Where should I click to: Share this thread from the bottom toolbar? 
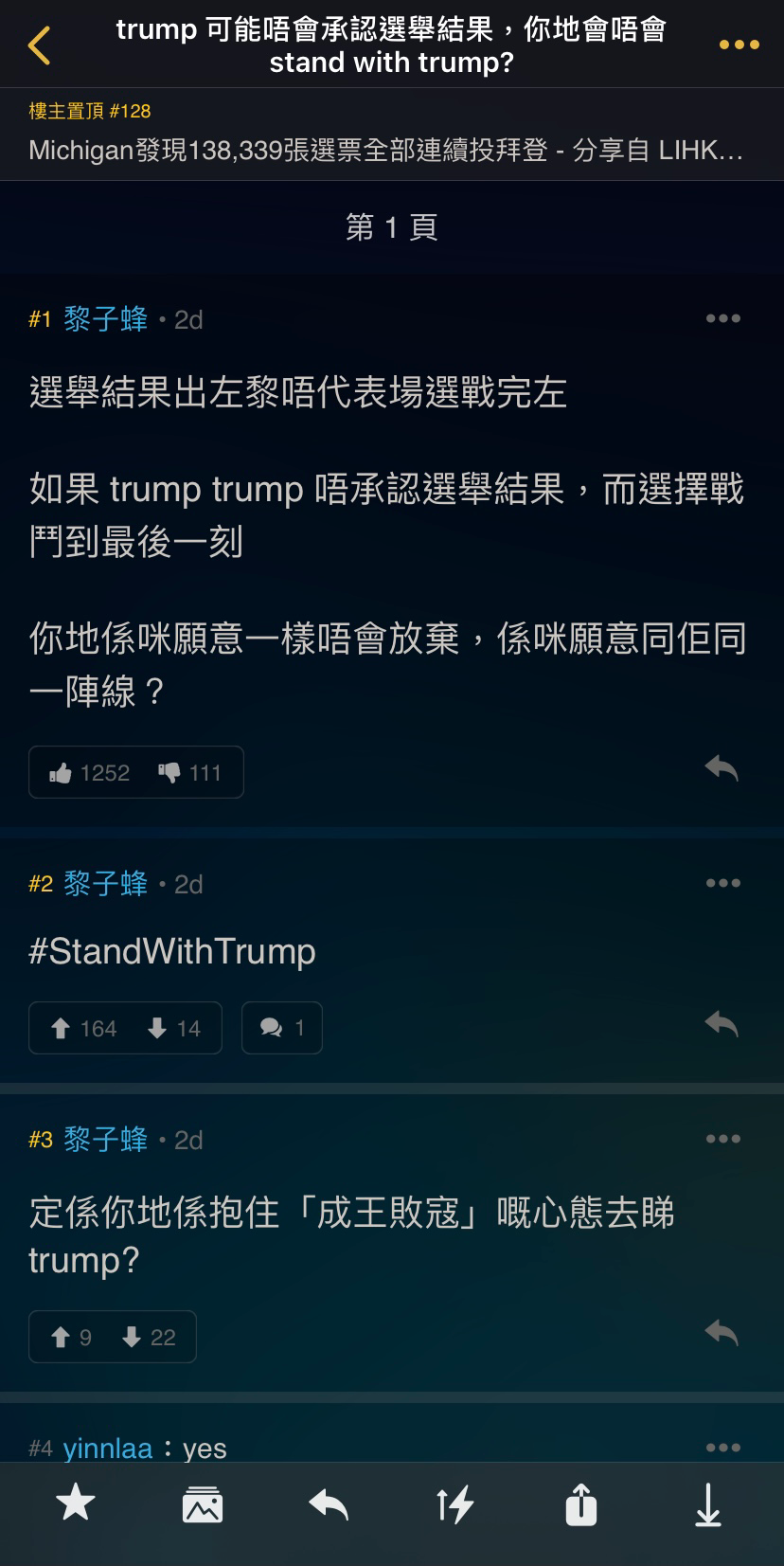(581, 1503)
